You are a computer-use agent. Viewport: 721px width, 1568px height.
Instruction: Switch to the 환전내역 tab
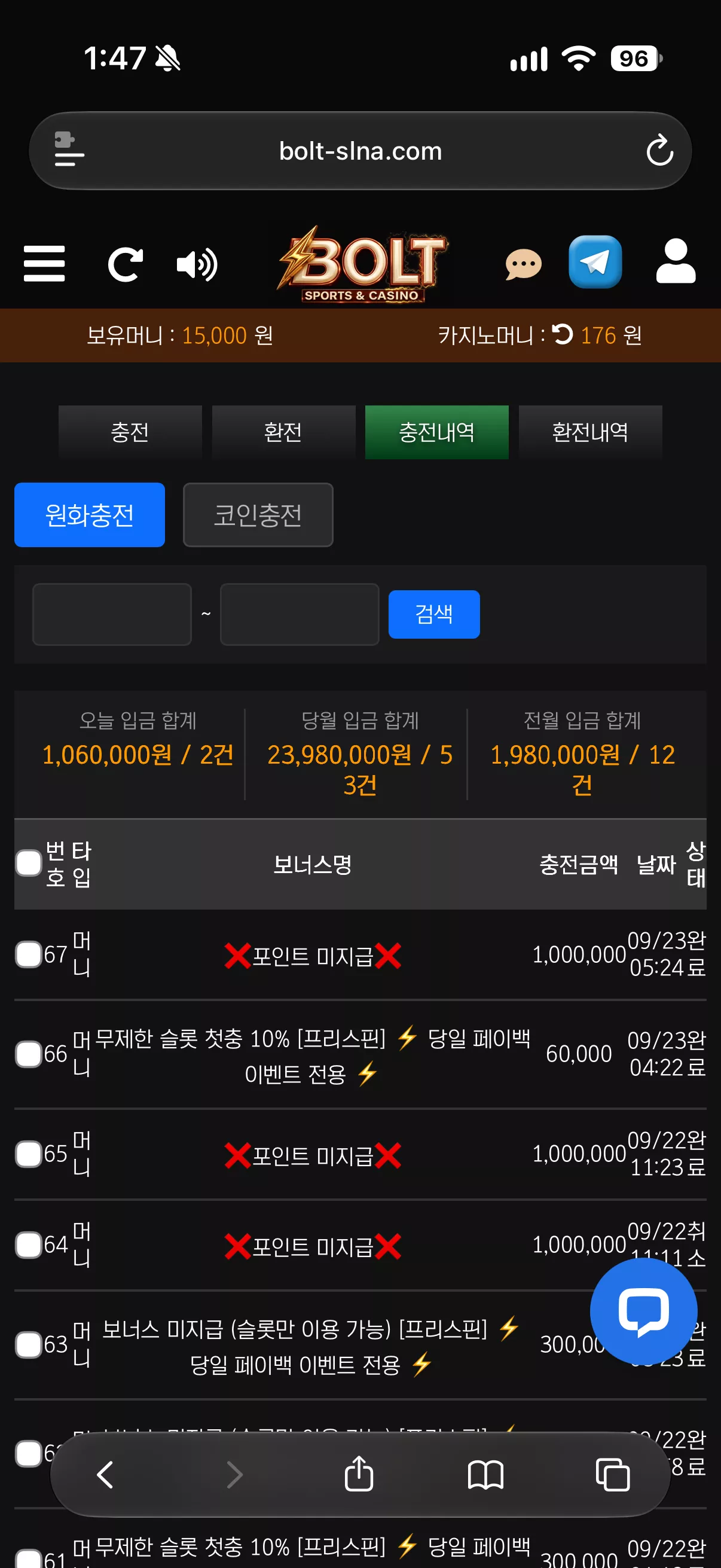[x=590, y=432]
